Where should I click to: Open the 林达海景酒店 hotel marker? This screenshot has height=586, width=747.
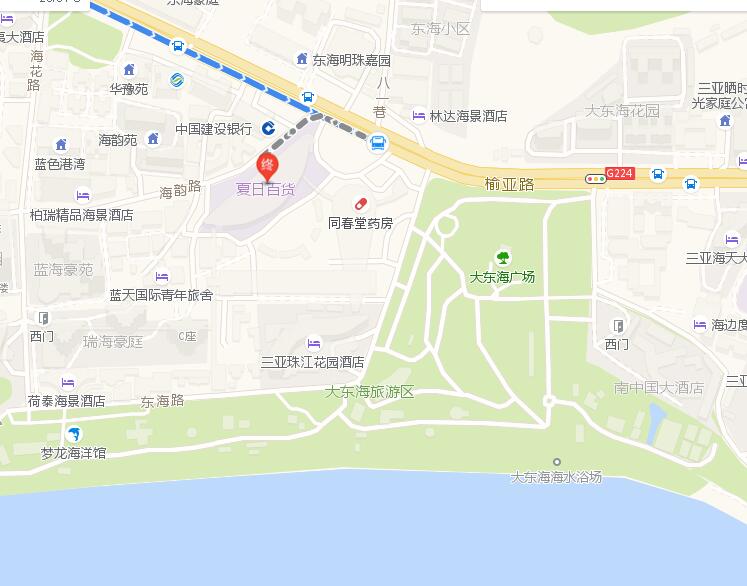tap(418, 115)
